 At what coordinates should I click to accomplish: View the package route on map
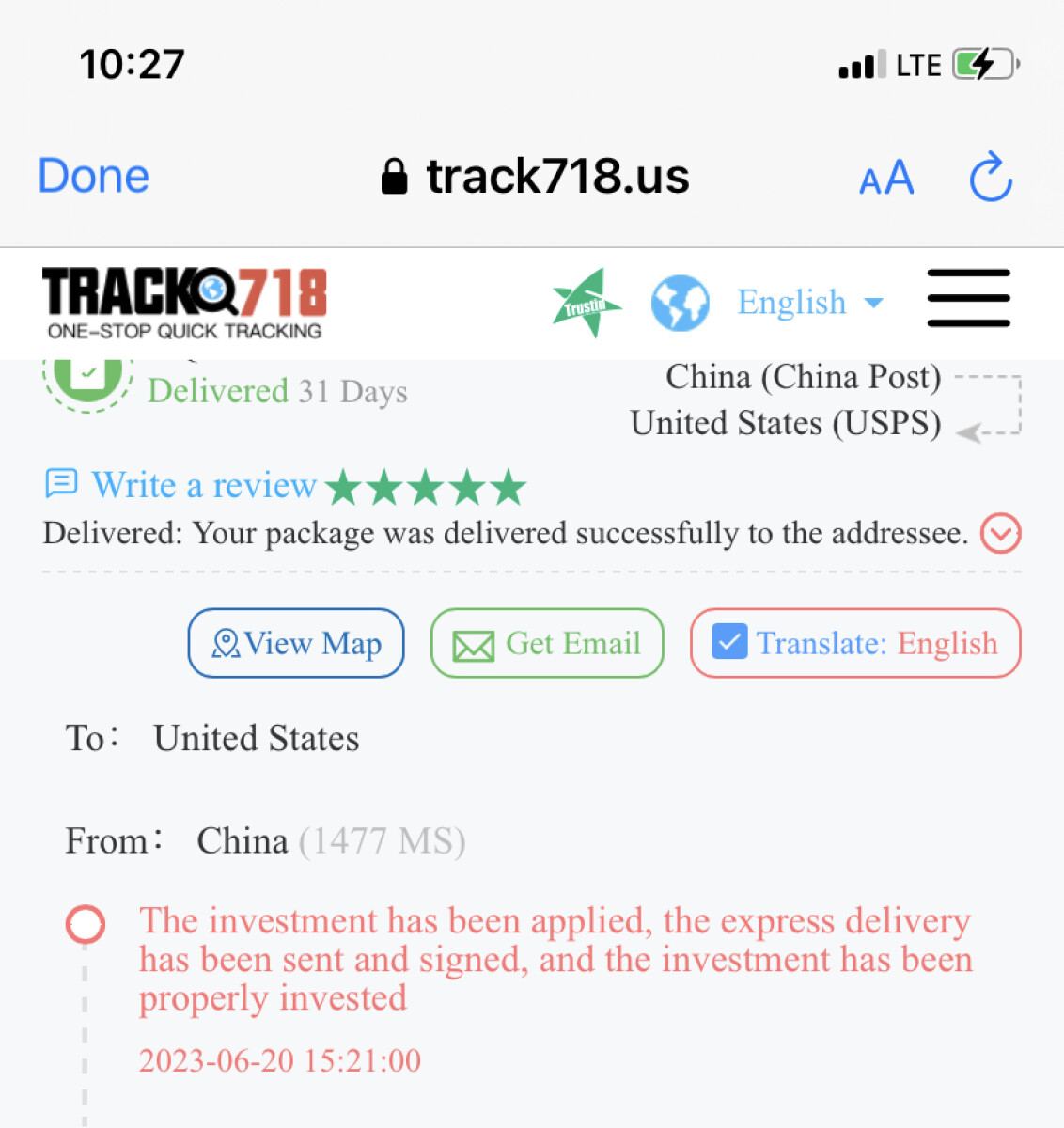coord(296,644)
